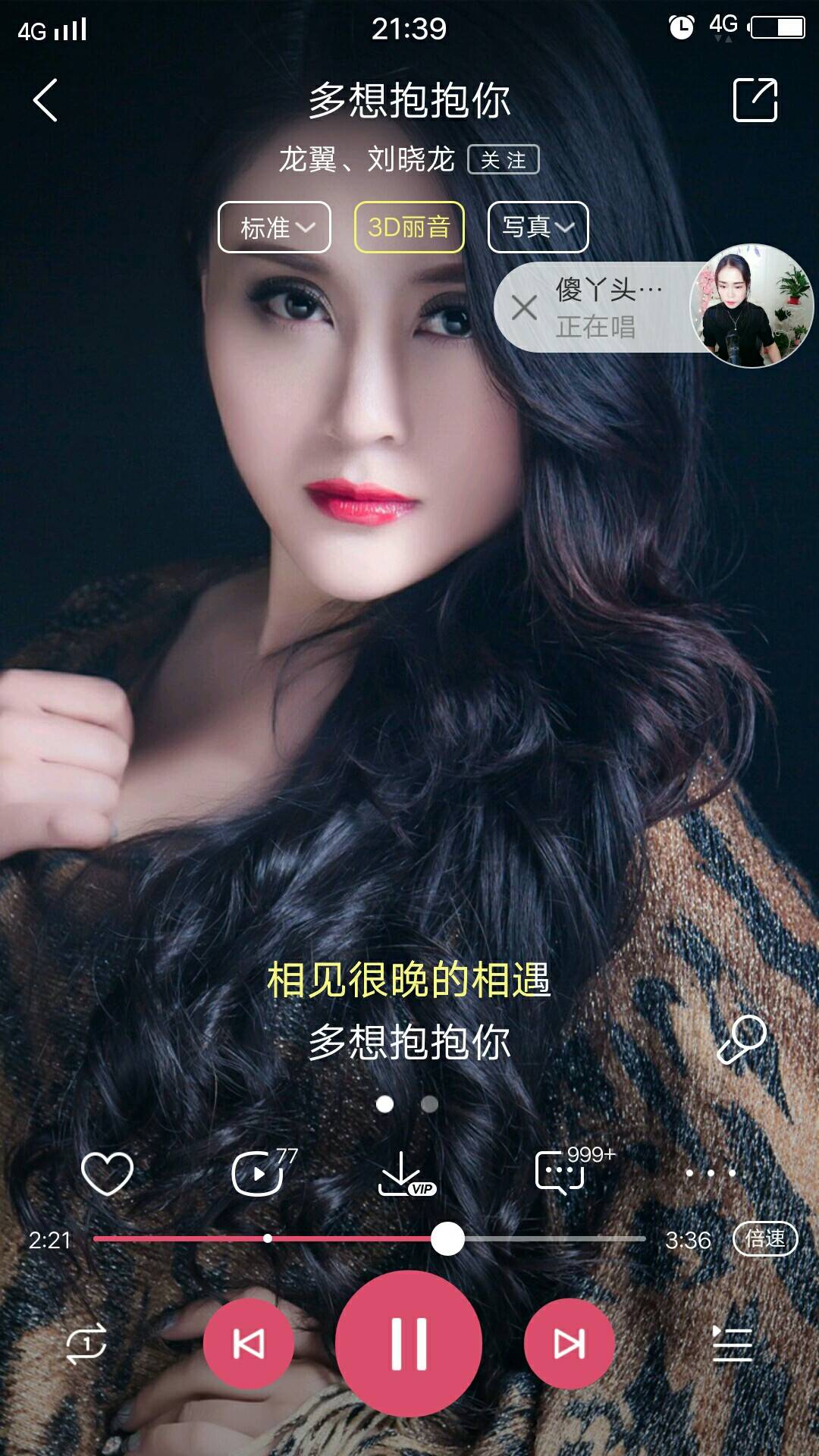Open the 标准 audio quality dropdown

[x=275, y=227]
